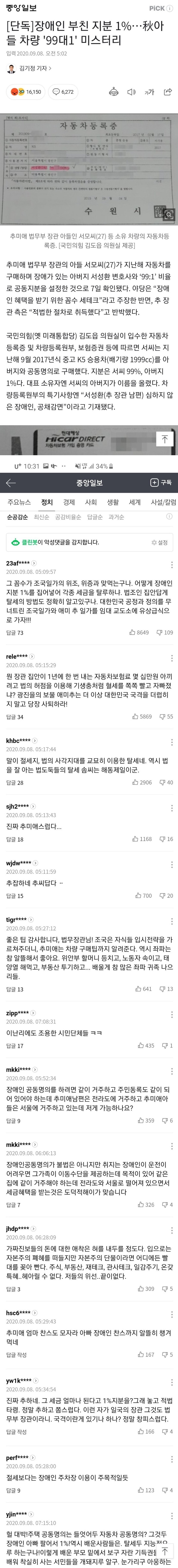Sort comments by 공감비율순
The height and width of the screenshot is (1568, 178).
click(x=68, y=517)
